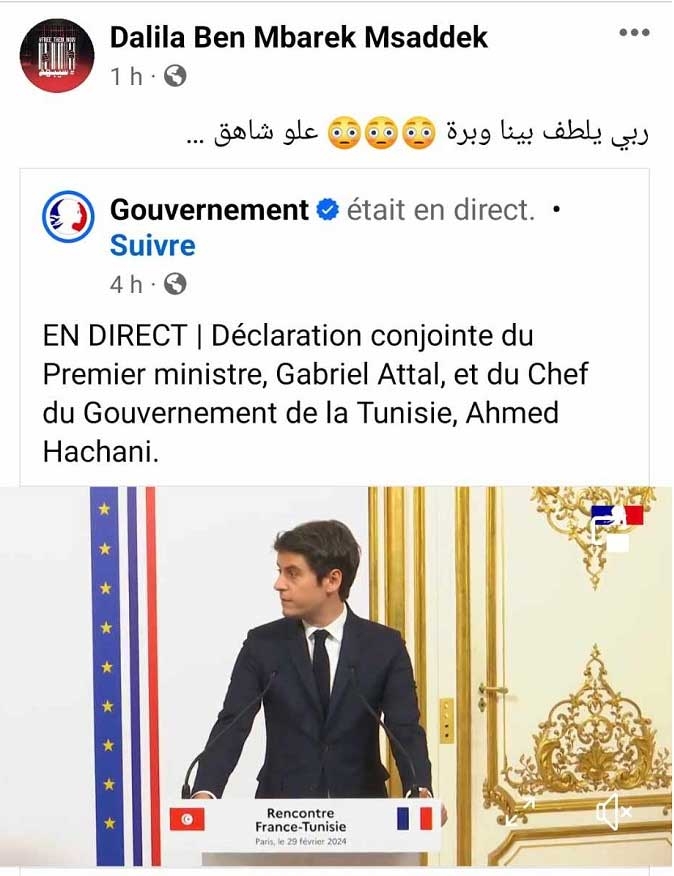Open Dalila Ben Mbarek Msaddek's profile
The image size is (674, 876).
tap(298, 37)
